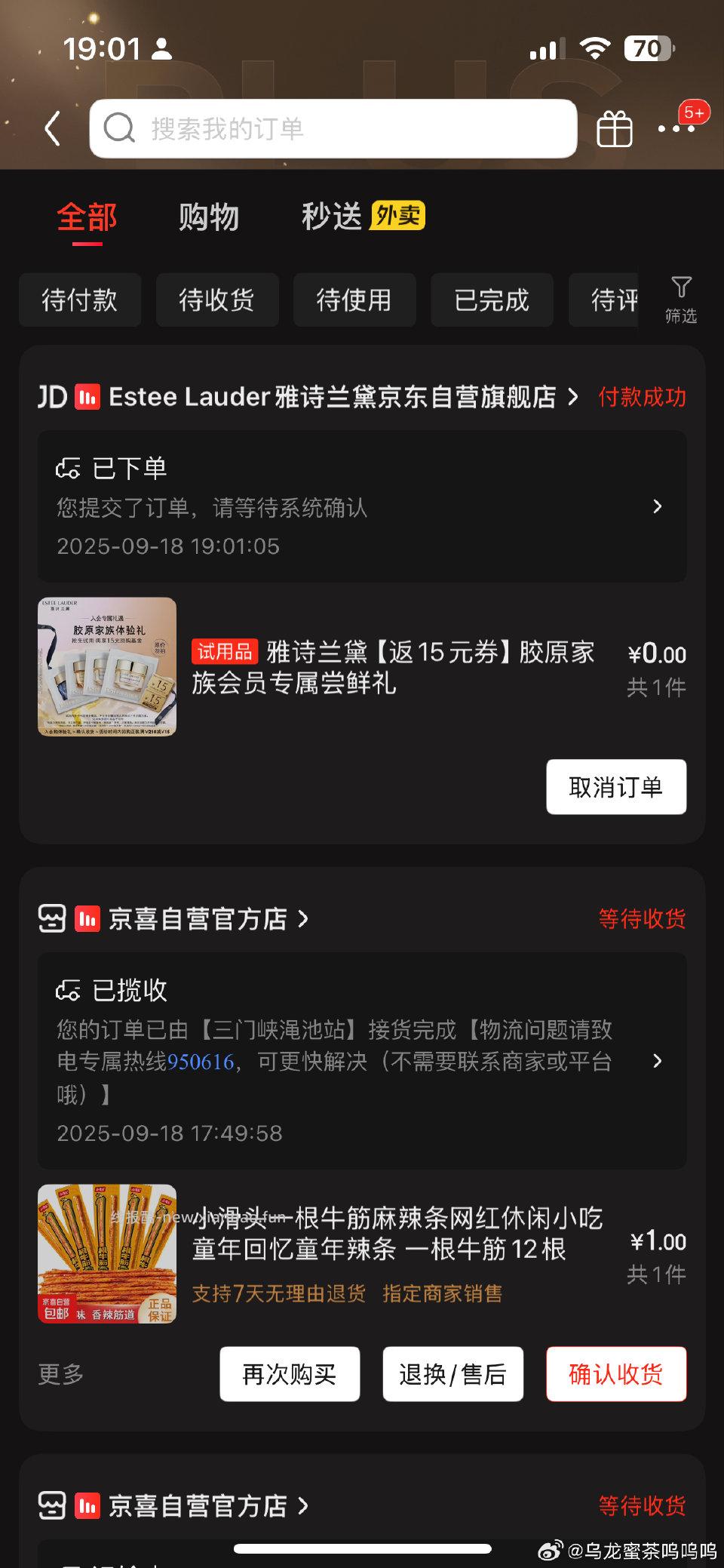Expand the logistics info chevron on 已揽收 card
Screen dimensions: 724x1568
[659, 1062]
